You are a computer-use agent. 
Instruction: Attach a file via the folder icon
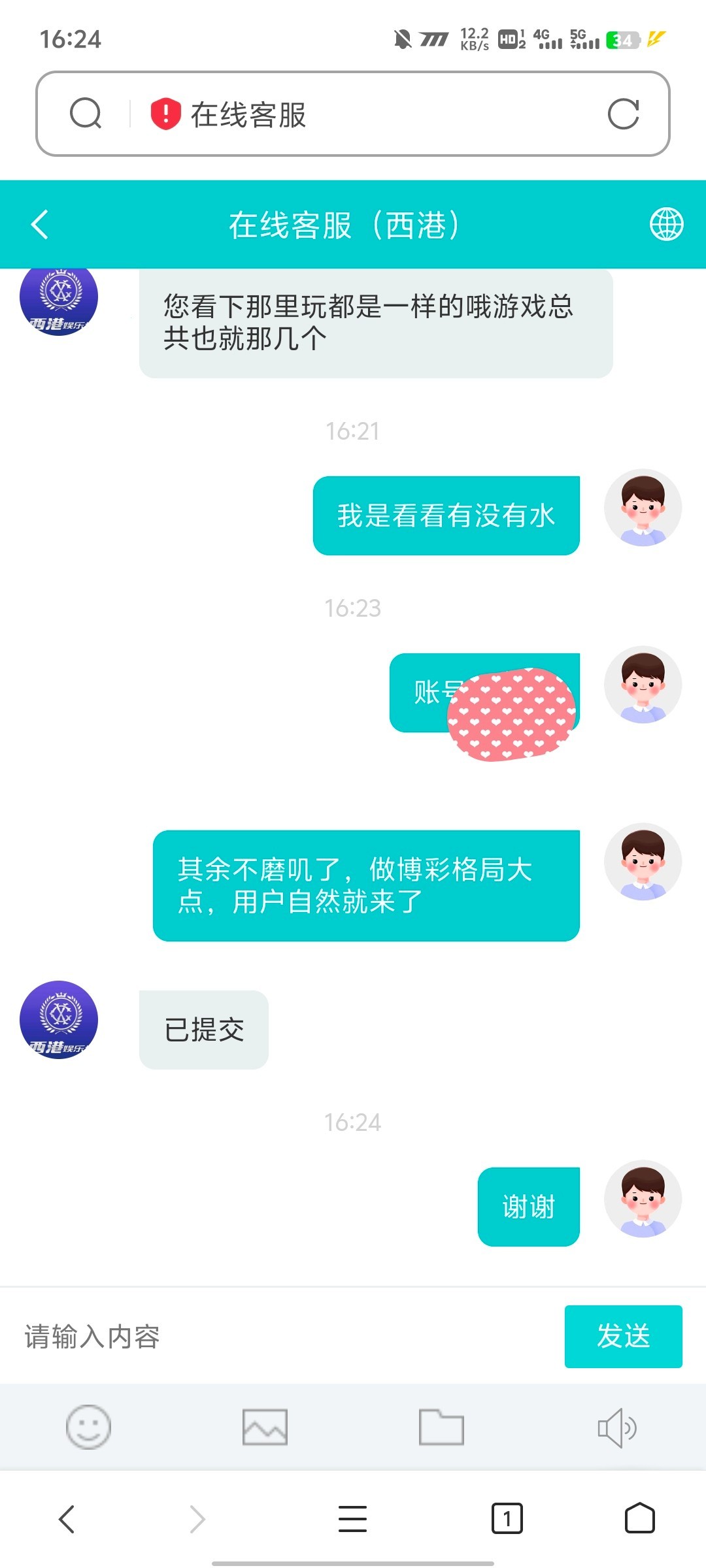click(x=441, y=1427)
